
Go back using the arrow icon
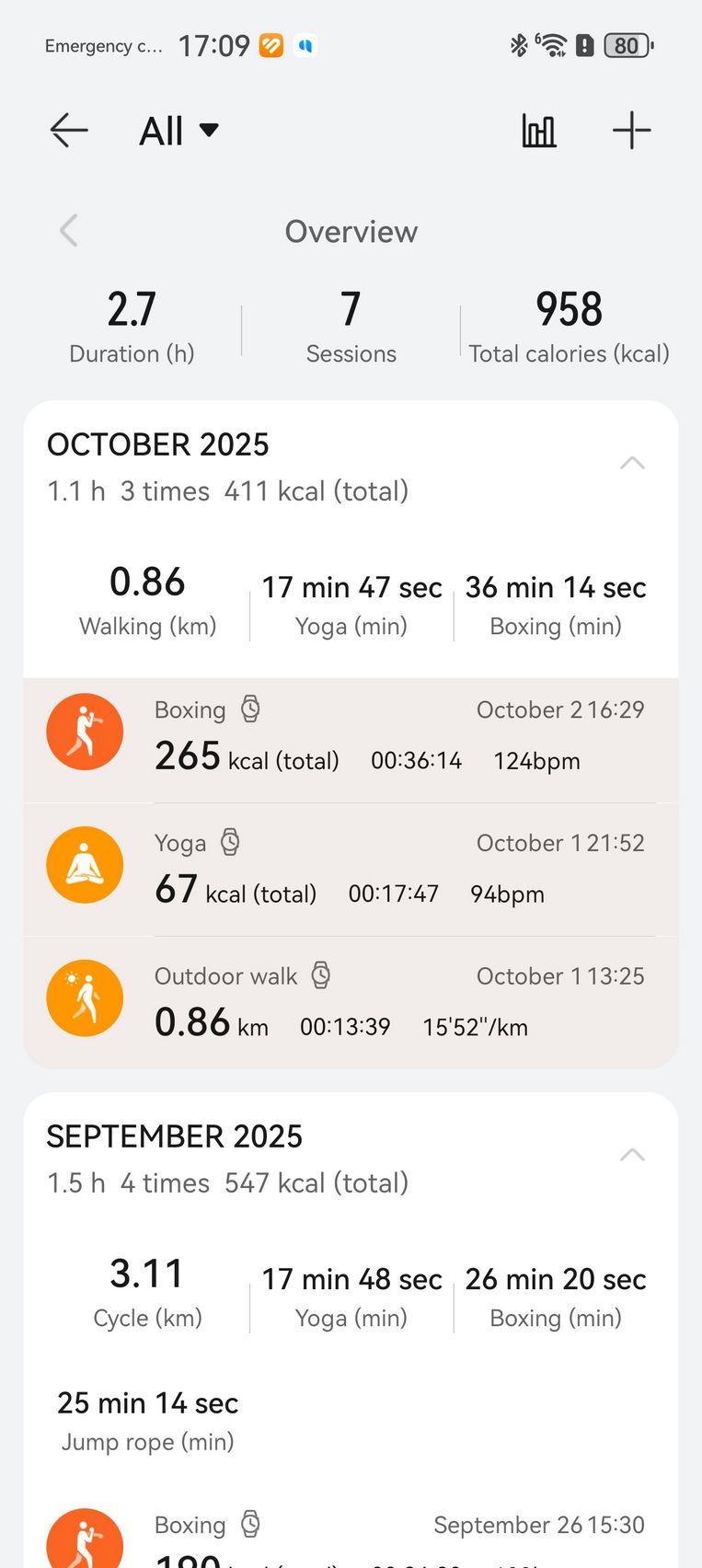click(x=69, y=131)
